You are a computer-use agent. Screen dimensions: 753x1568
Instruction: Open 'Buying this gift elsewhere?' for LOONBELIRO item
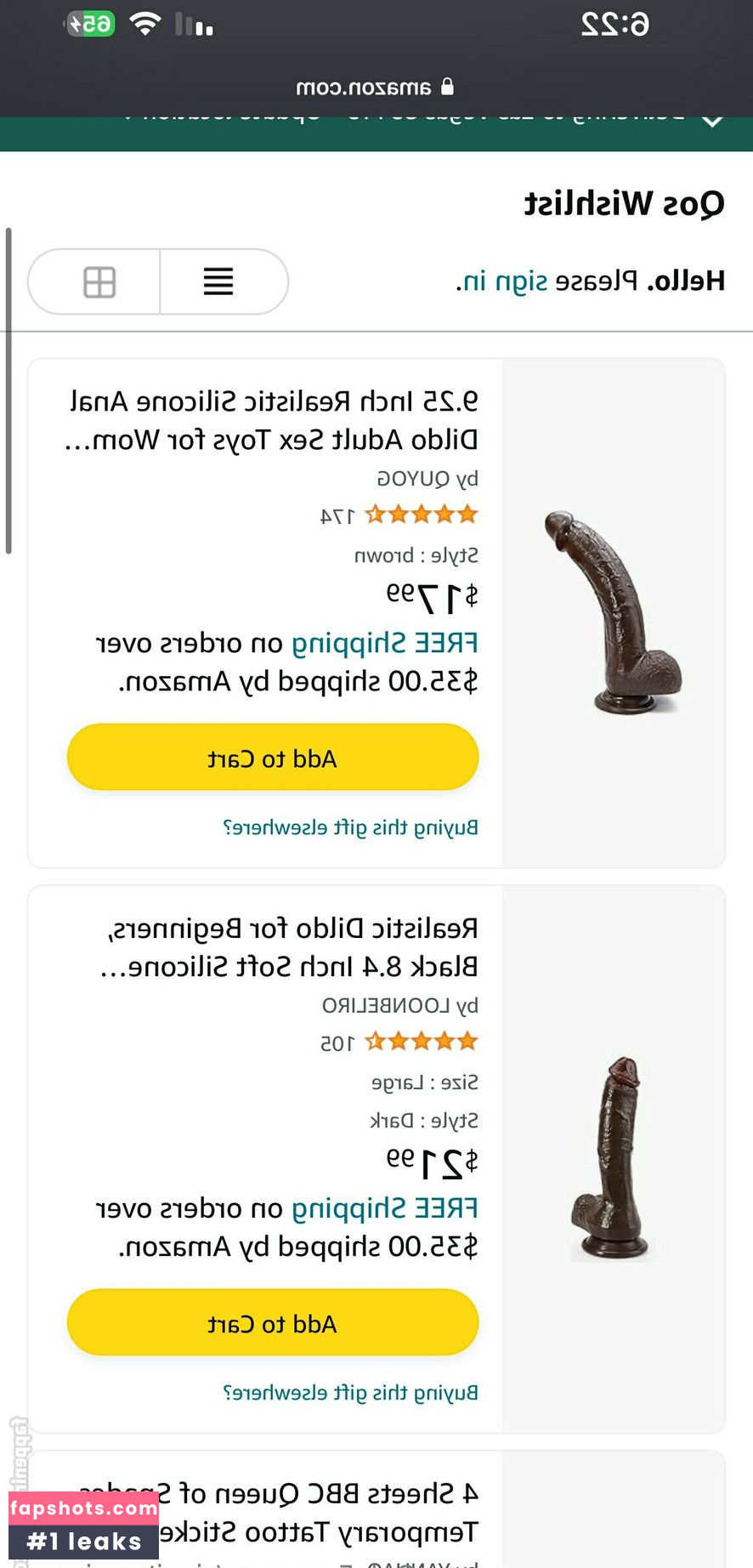(x=350, y=1393)
